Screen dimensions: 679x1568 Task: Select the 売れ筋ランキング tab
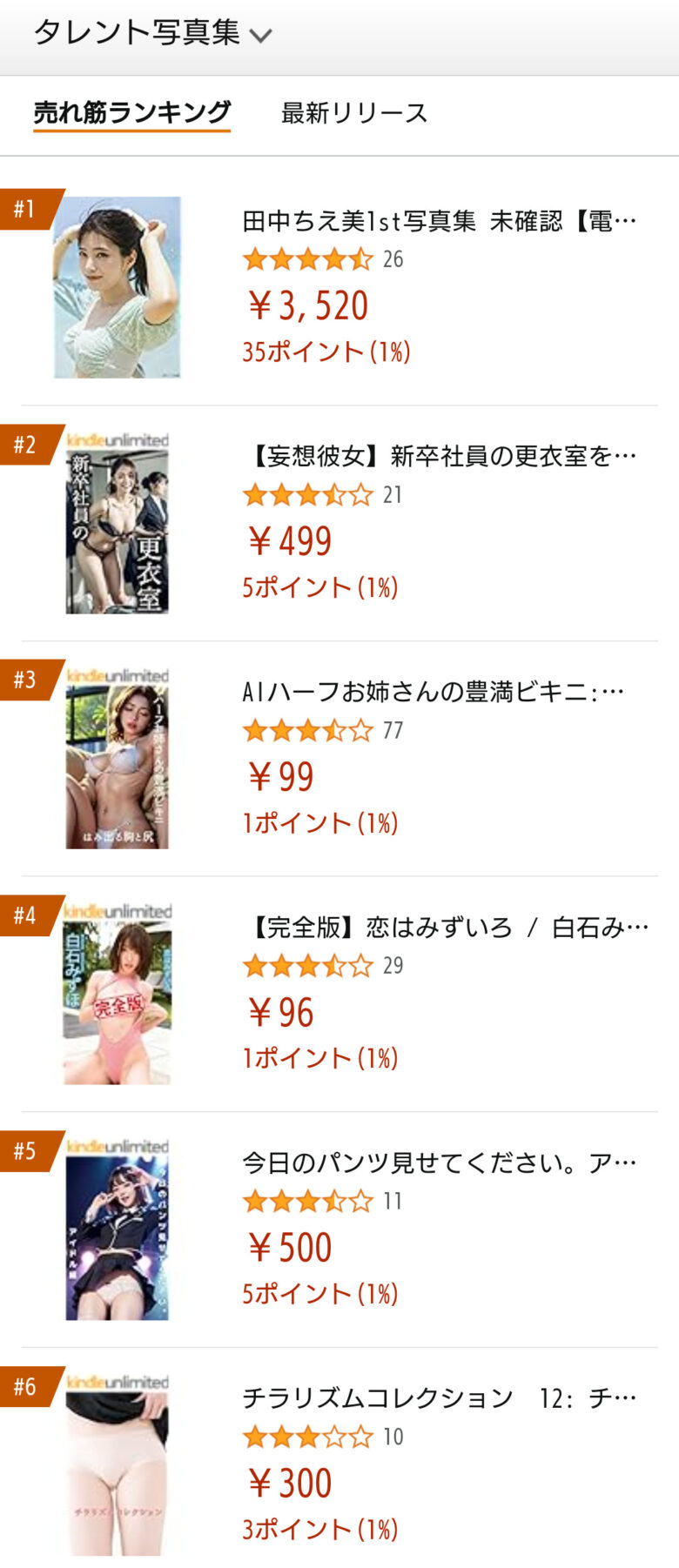[131, 113]
